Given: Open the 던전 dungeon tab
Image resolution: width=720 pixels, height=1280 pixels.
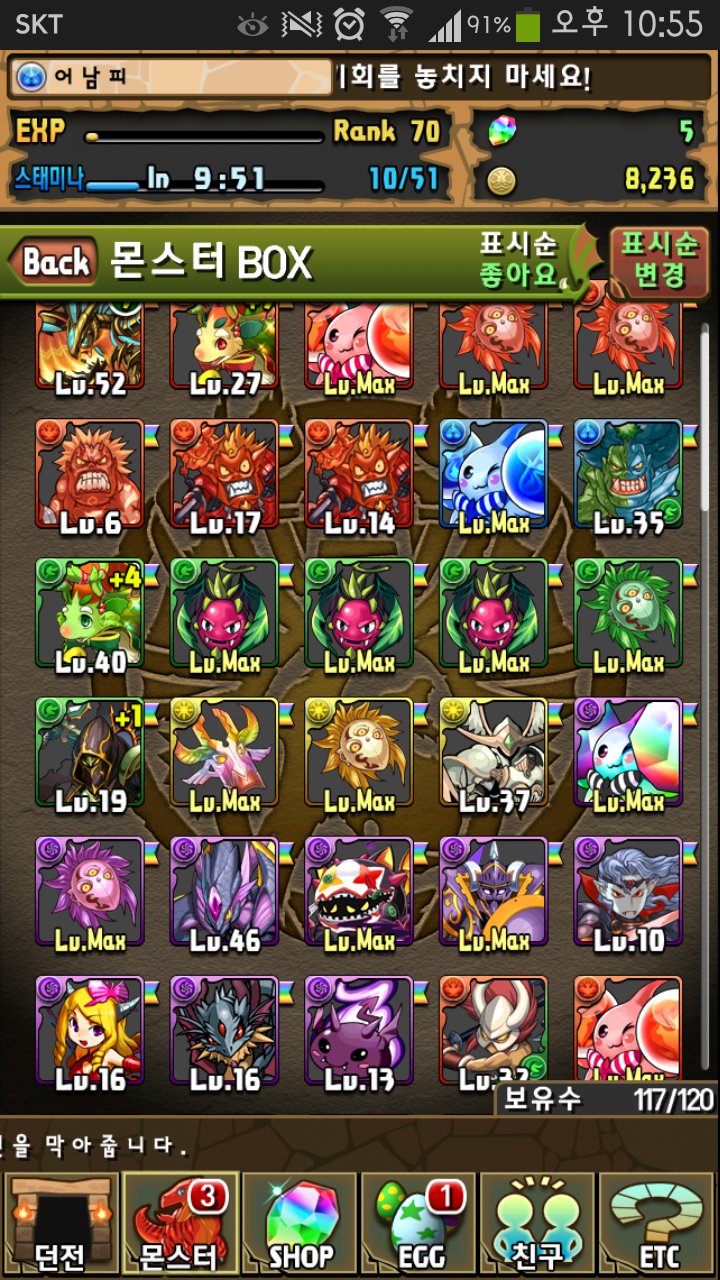Looking at the screenshot, I should [60, 1224].
